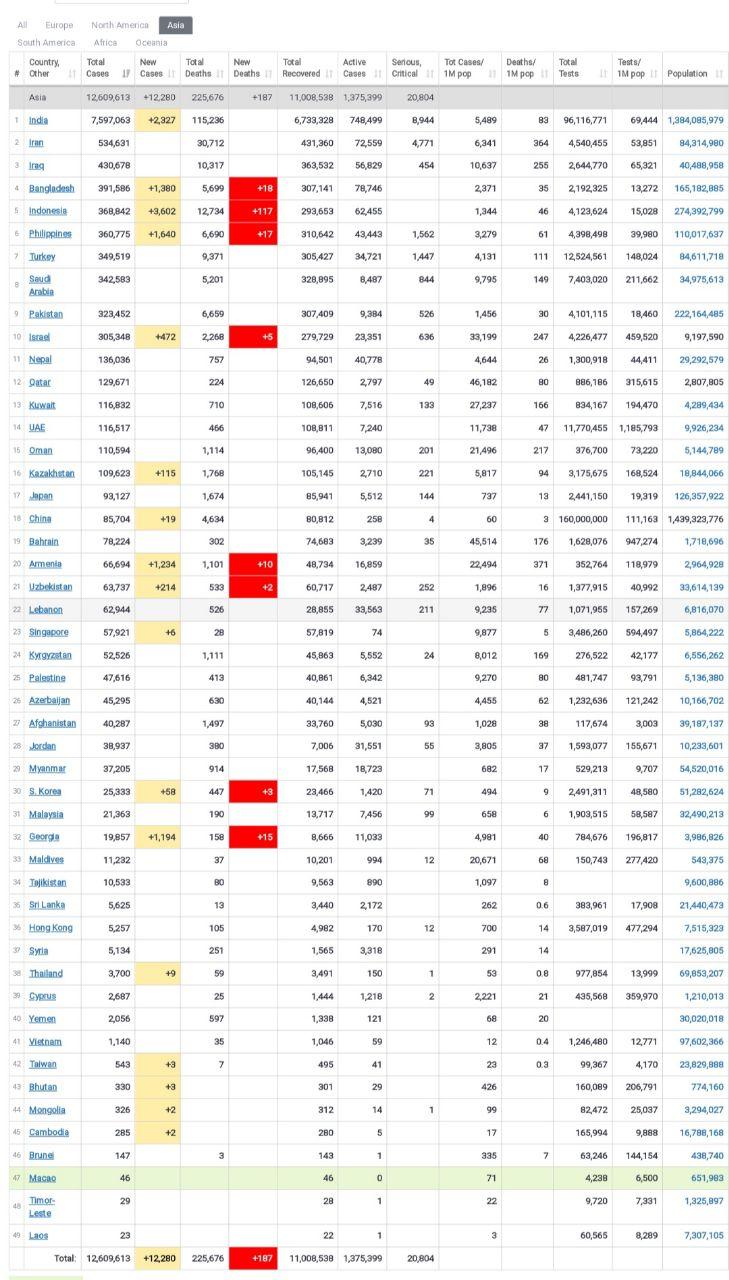729x1280 pixels.
Task: Sort by the New Cases column
Action: tap(157, 68)
